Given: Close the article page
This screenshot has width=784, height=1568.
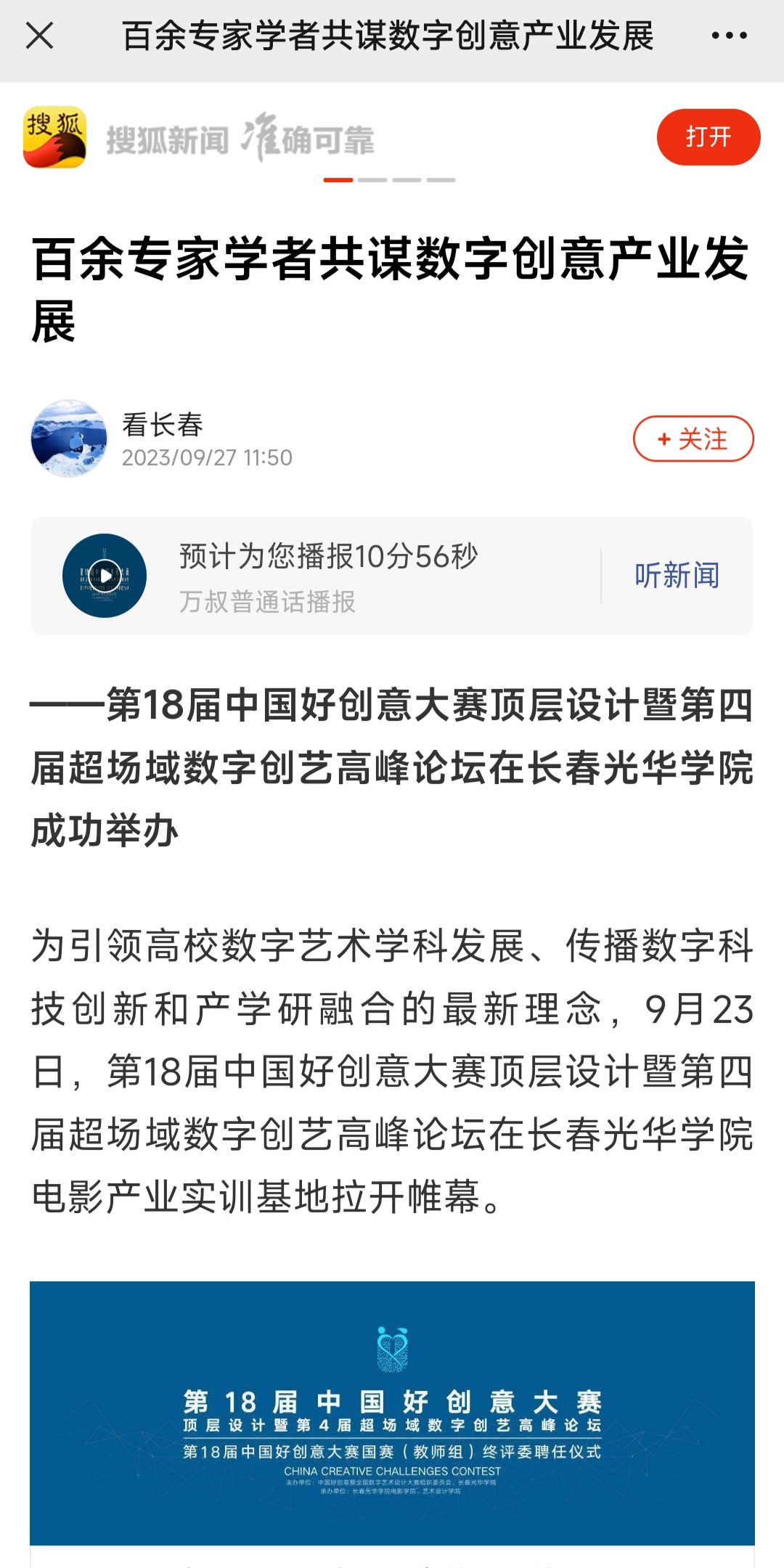Looking at the screenshot, I should click(x=39, y=36).
